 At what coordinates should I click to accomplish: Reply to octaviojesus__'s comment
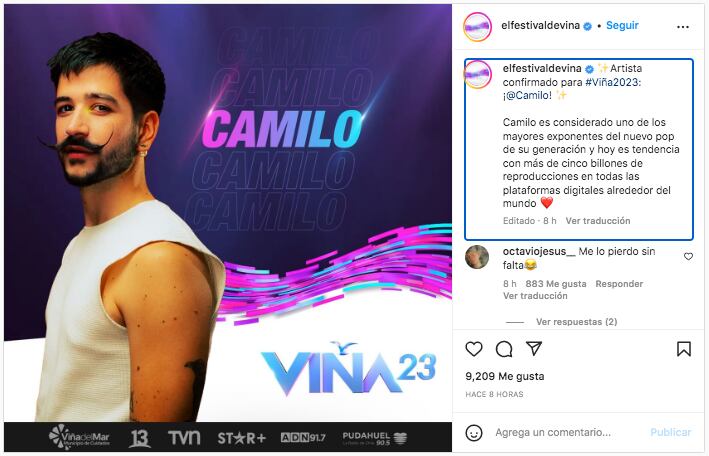point(618,284)
